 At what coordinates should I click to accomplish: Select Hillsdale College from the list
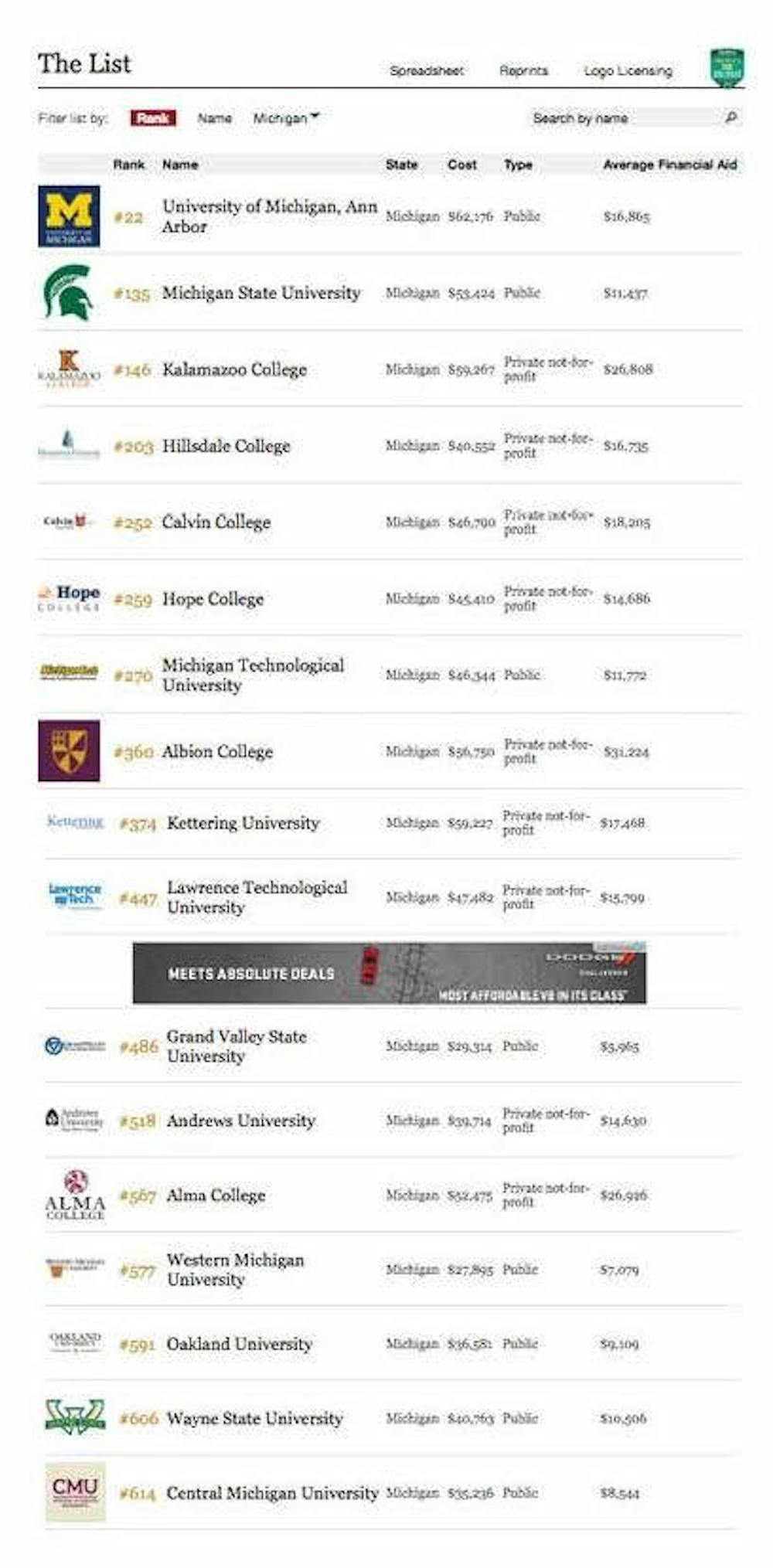point(226,446)
